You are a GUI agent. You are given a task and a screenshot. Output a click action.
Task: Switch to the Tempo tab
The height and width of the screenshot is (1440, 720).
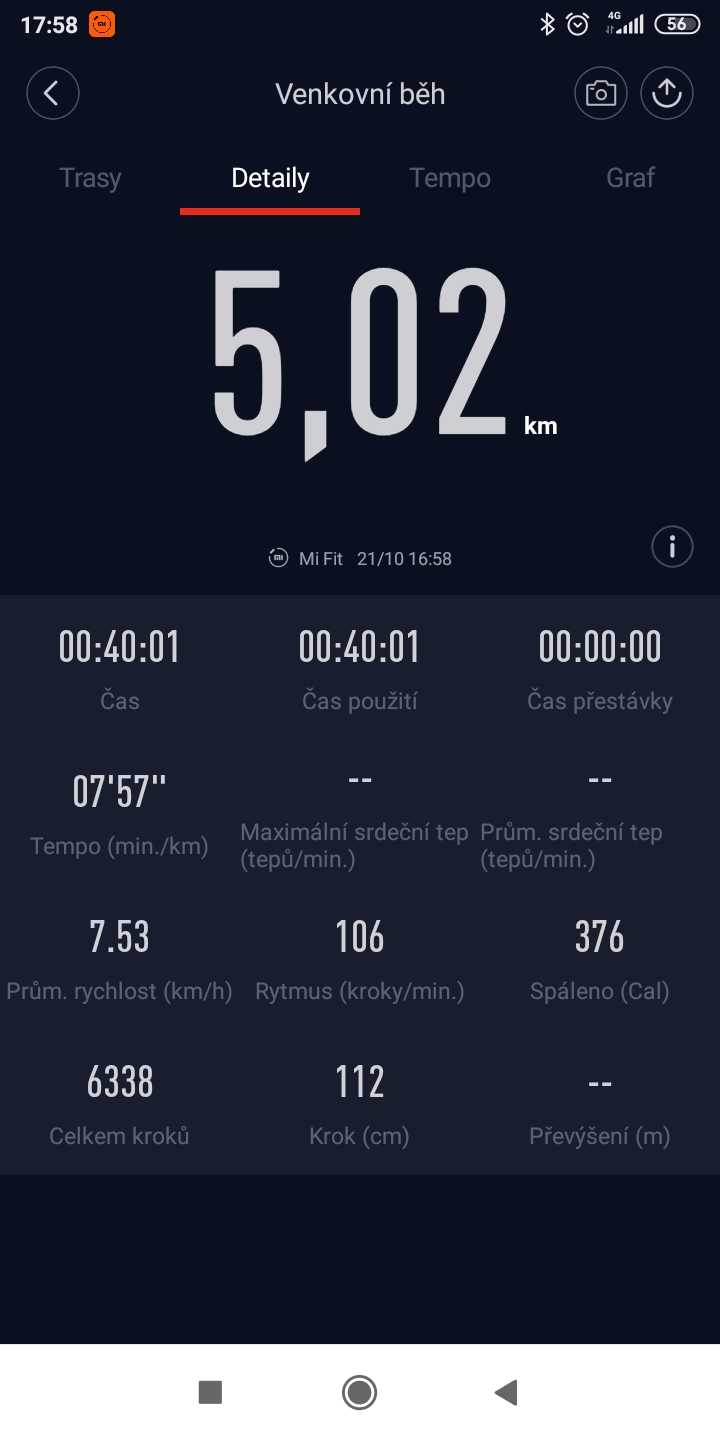pos(450,178)
